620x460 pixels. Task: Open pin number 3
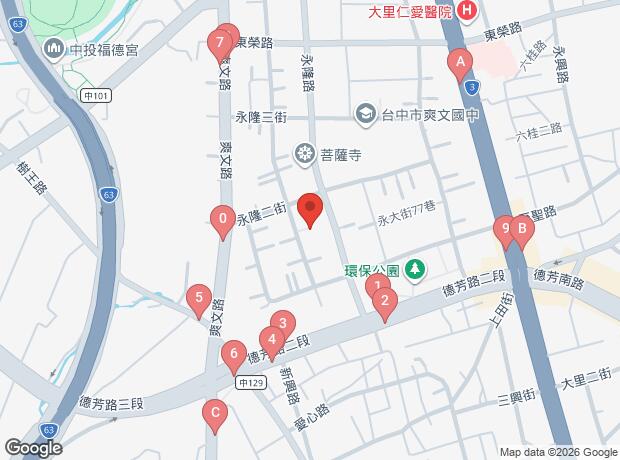283,323
